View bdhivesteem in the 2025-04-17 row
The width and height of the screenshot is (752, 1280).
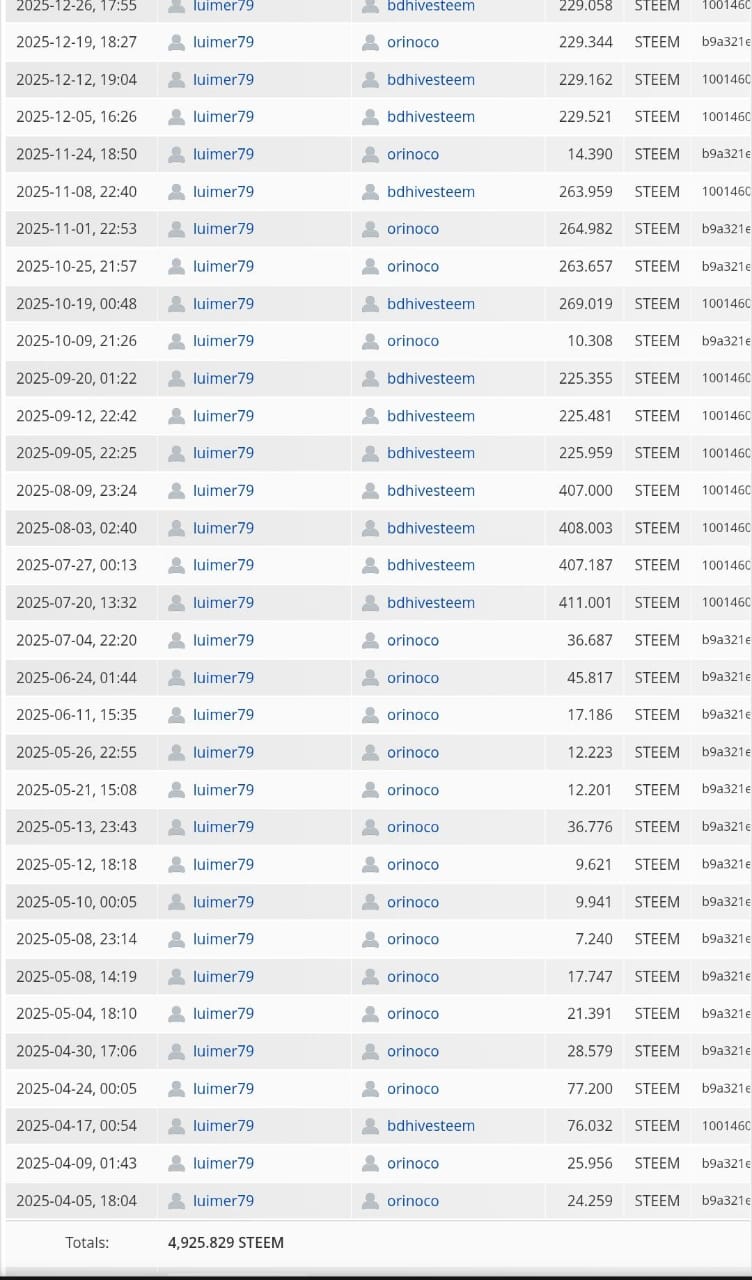pos(430,1125)
